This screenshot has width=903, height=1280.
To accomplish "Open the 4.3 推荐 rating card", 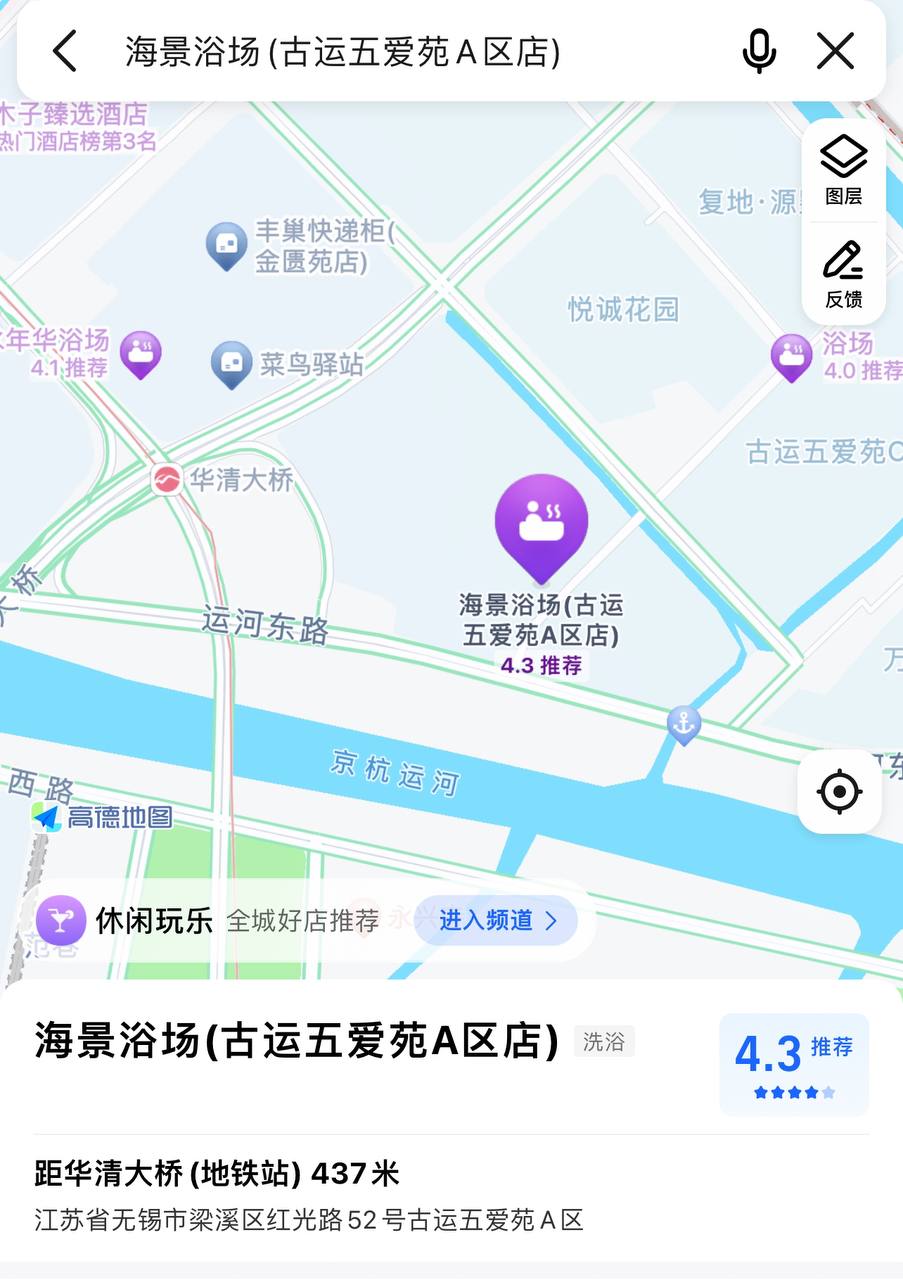I will pyautogui.click(x=794, y=1064).
